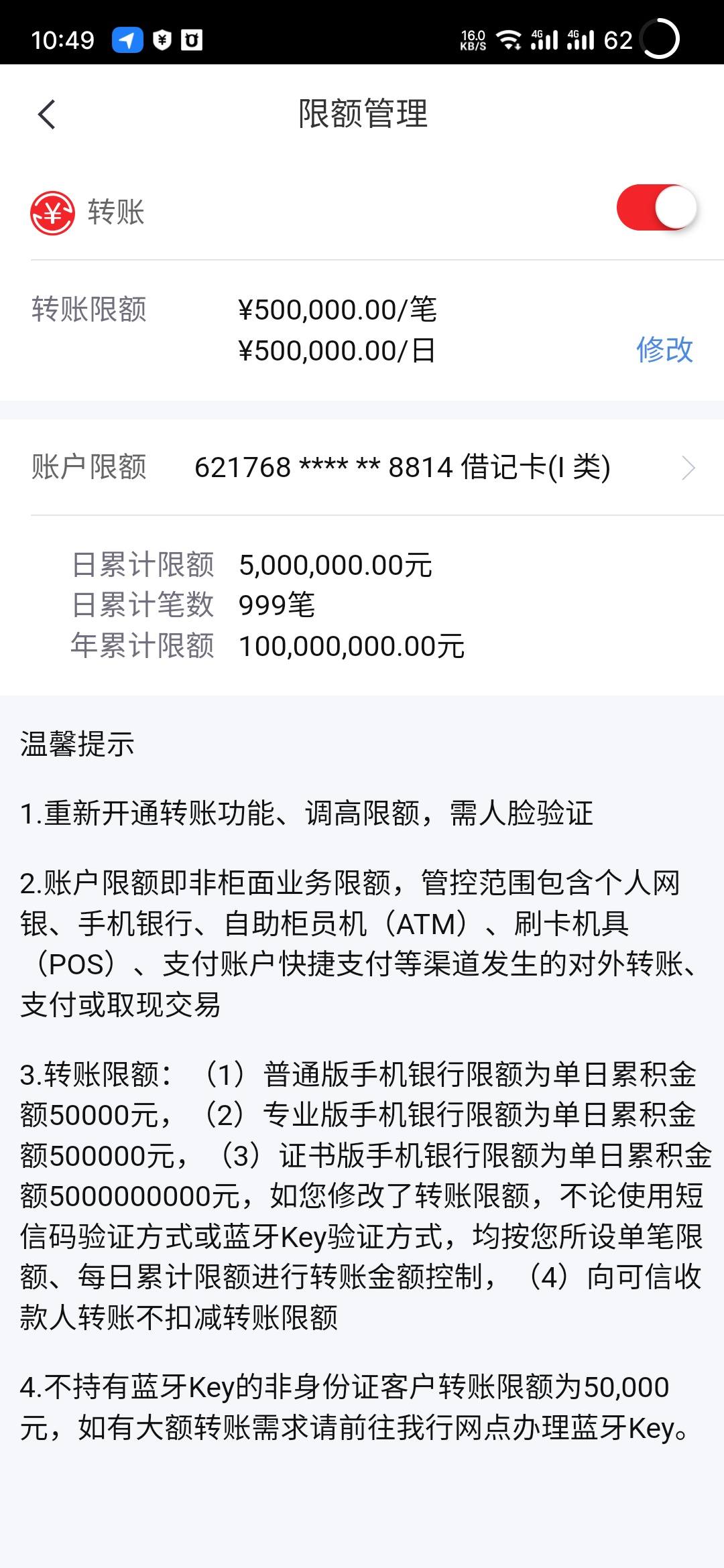
Task: Go back from the 限额管理 page
Action: pyautogui.click(x=47, y=115)
